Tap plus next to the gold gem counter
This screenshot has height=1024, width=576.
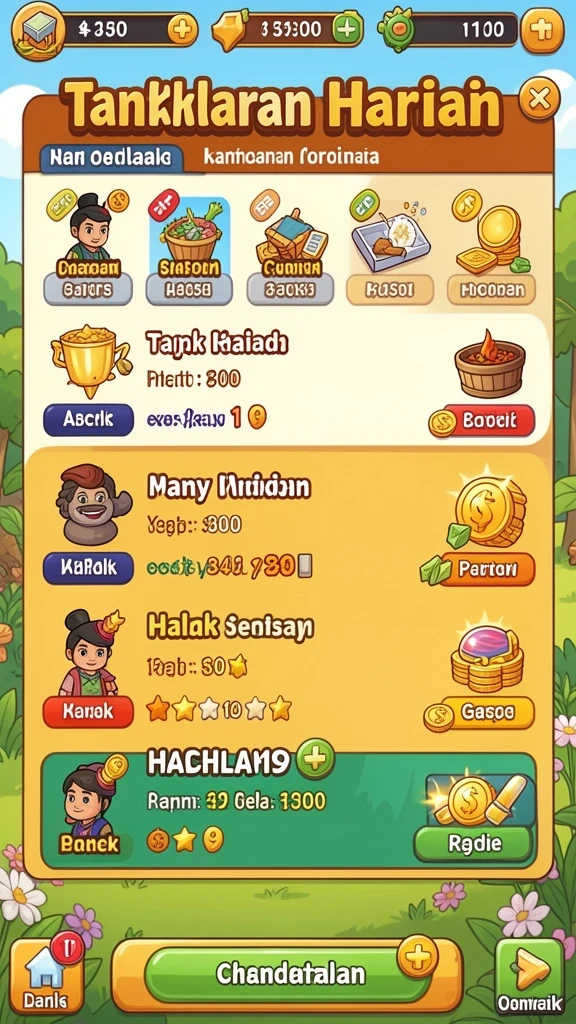pyautogui.click(x=347, y=29)
